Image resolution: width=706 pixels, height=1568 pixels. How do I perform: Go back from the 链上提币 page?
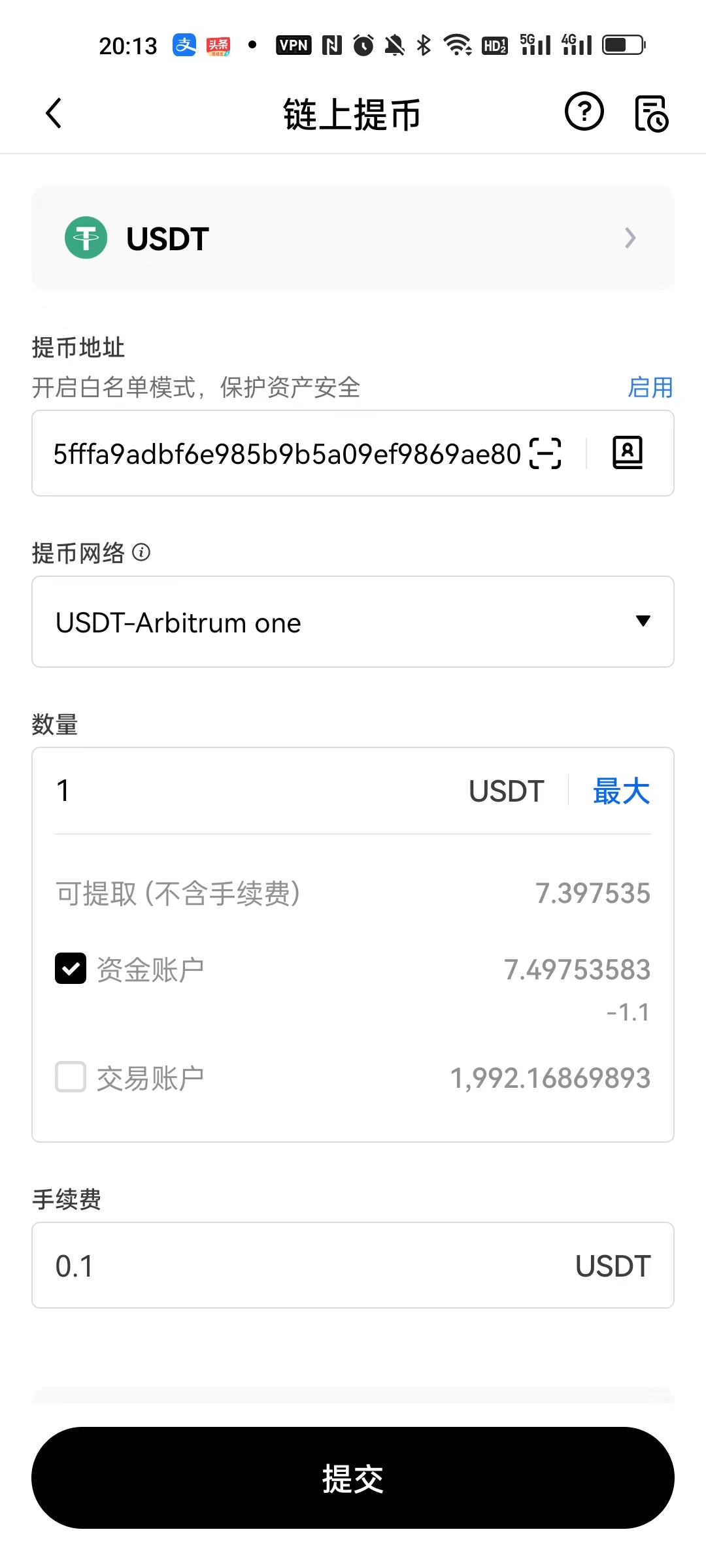(54, 113)
